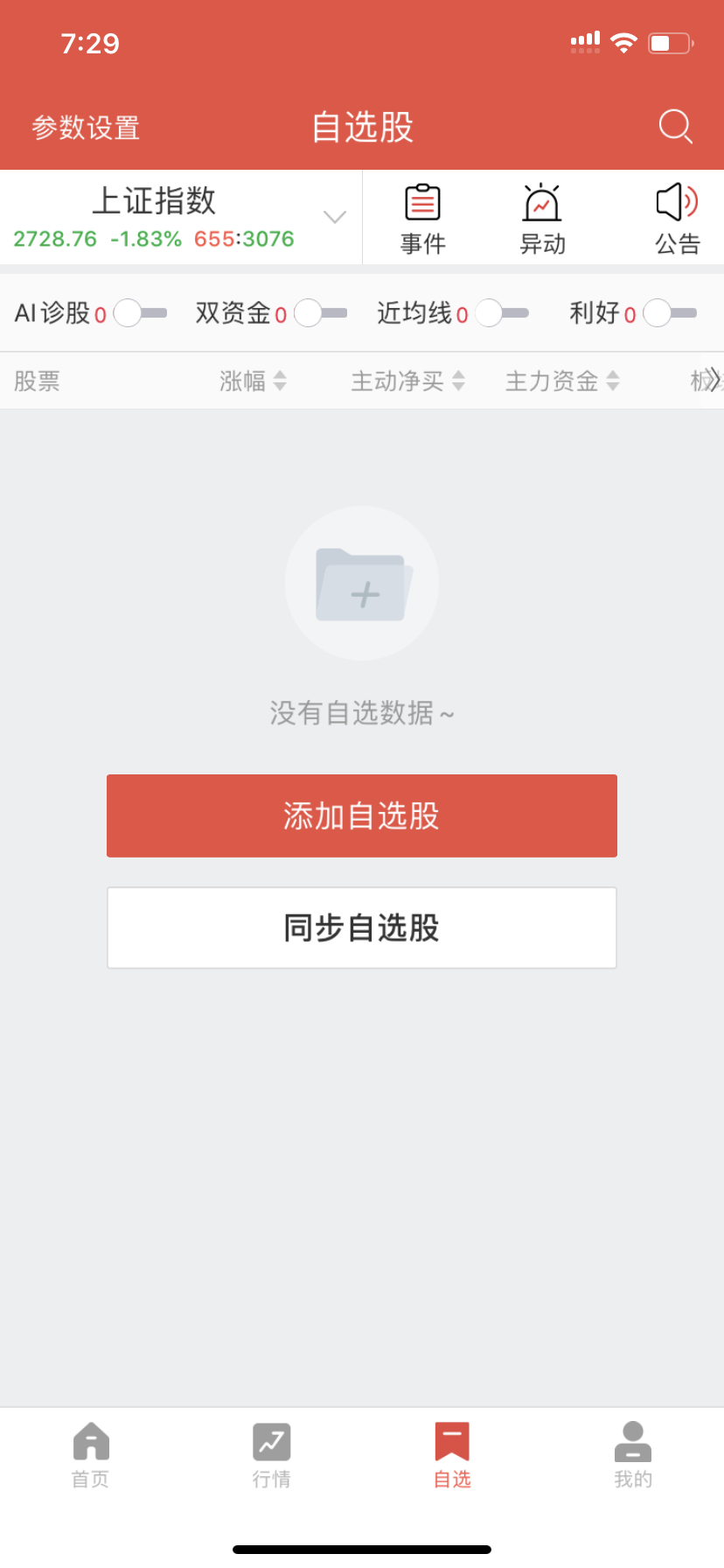Enable the 双资金 filter switch
The image size is (724, 1568).
(x=320, y=313)
